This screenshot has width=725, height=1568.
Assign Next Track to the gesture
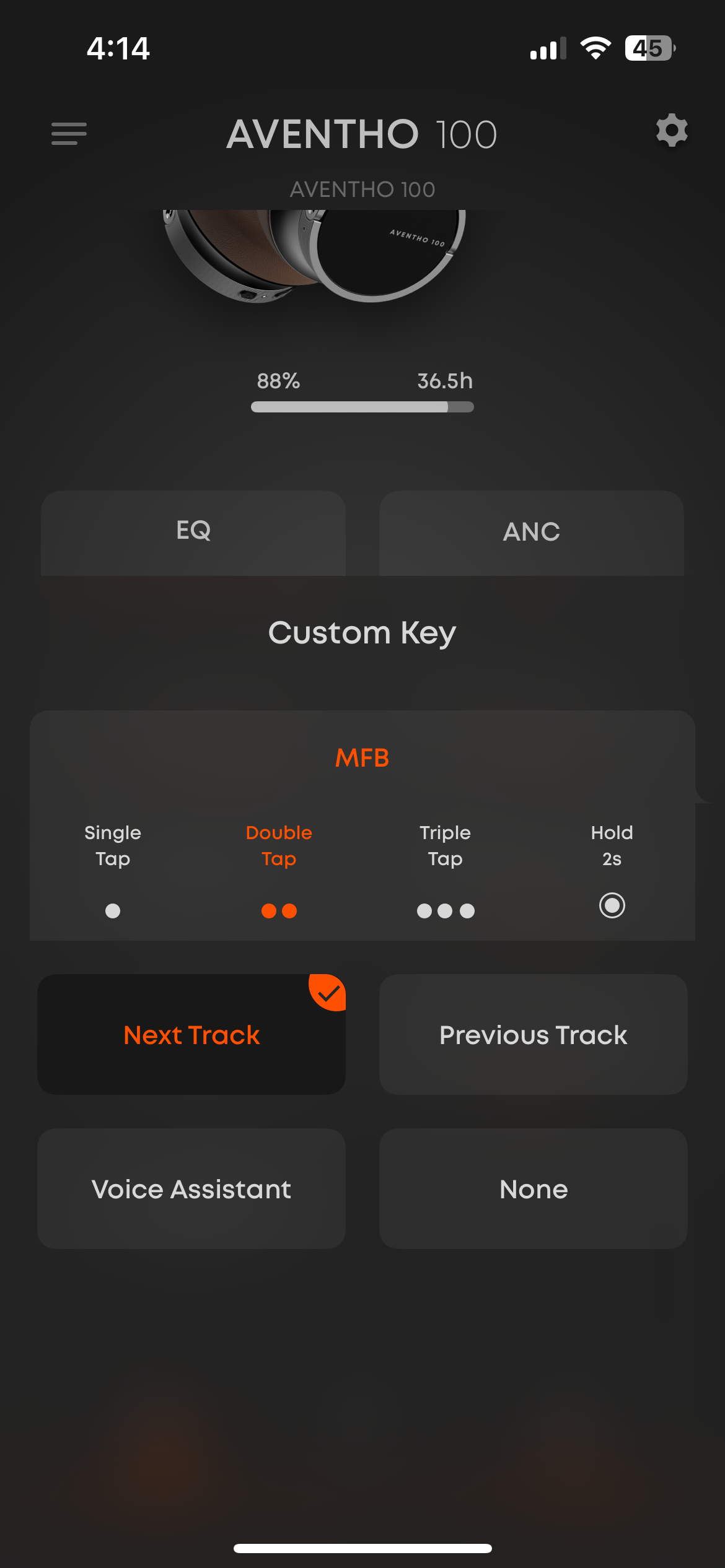pos(191,1035)
